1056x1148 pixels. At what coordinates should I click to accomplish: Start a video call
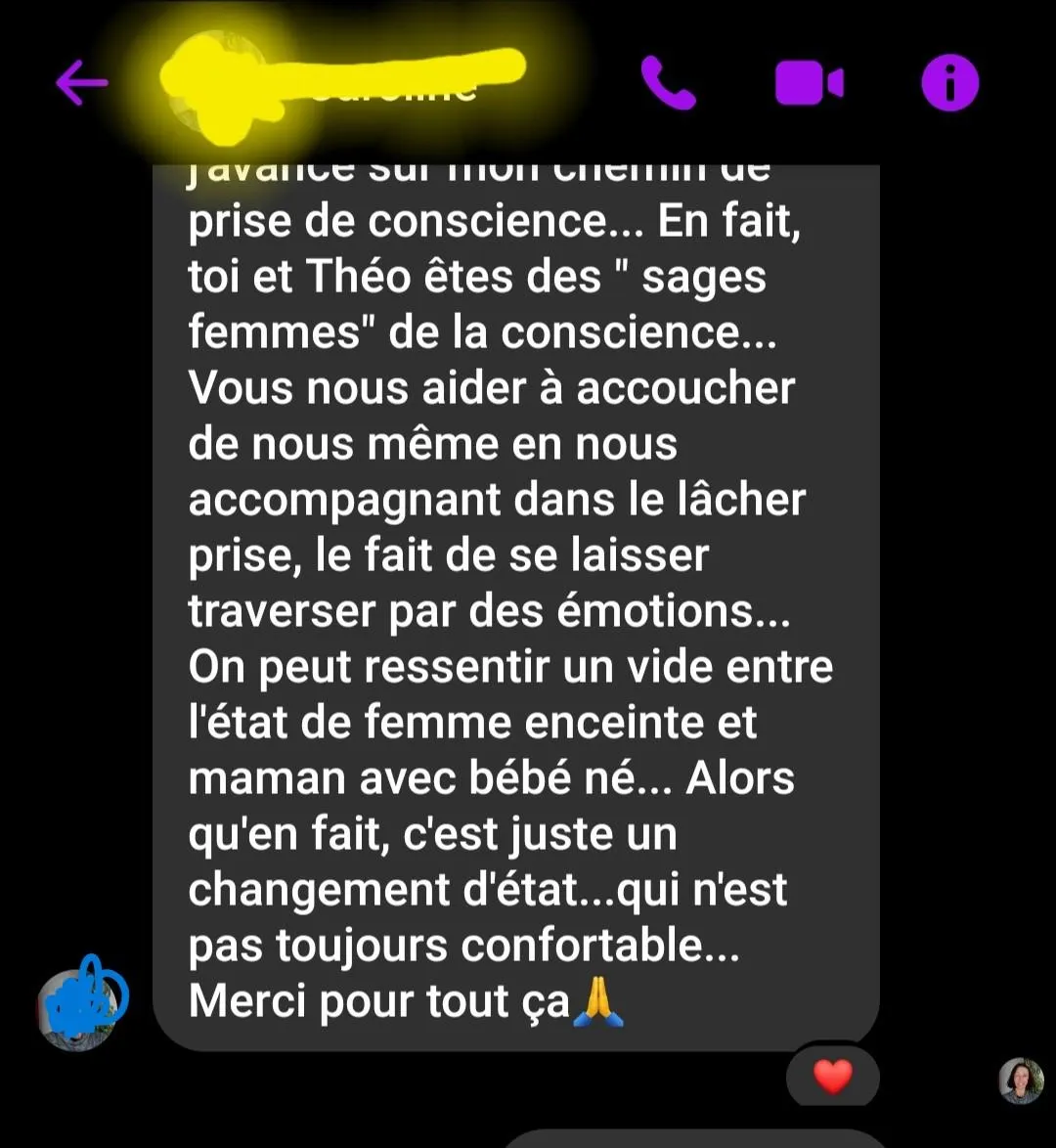pos(809,83)
